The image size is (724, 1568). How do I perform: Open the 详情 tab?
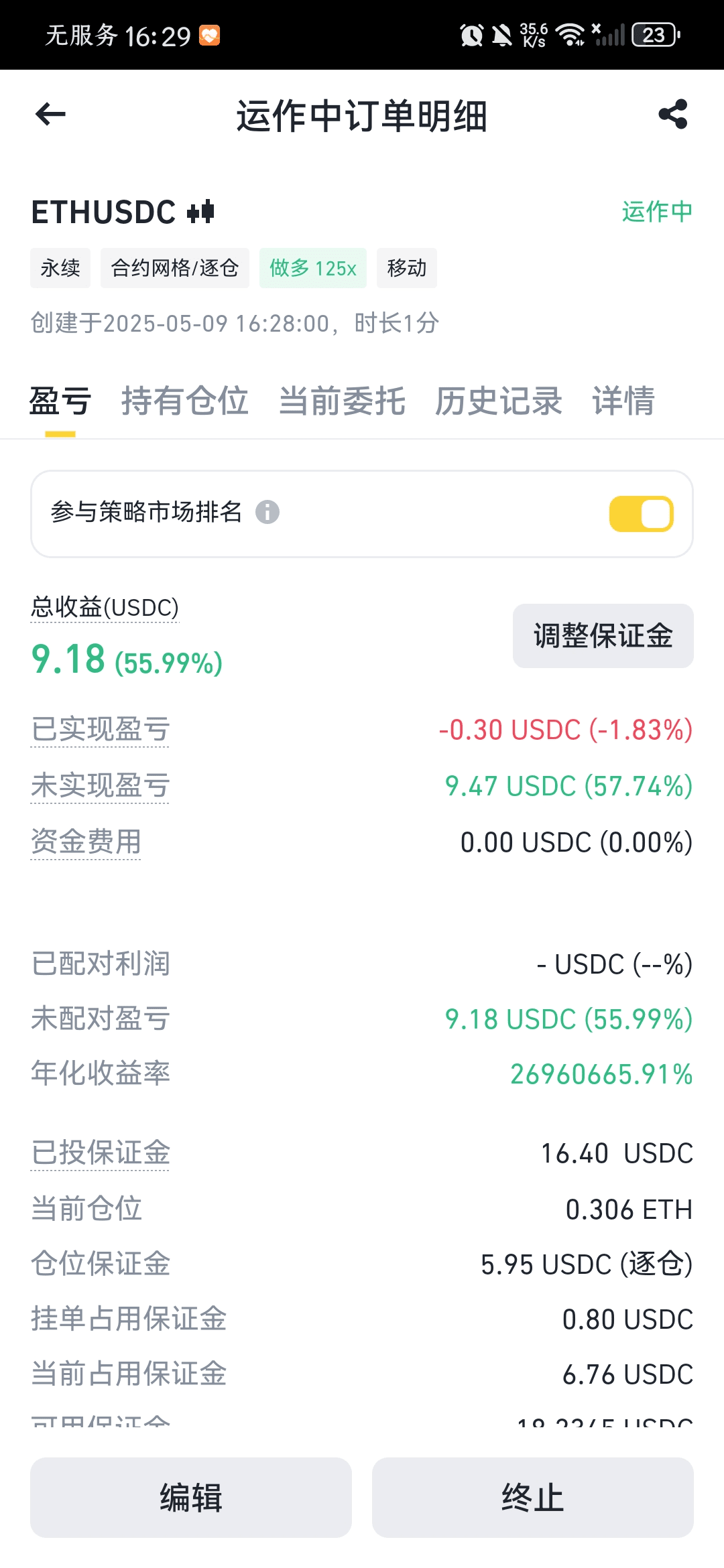[623, 401]
